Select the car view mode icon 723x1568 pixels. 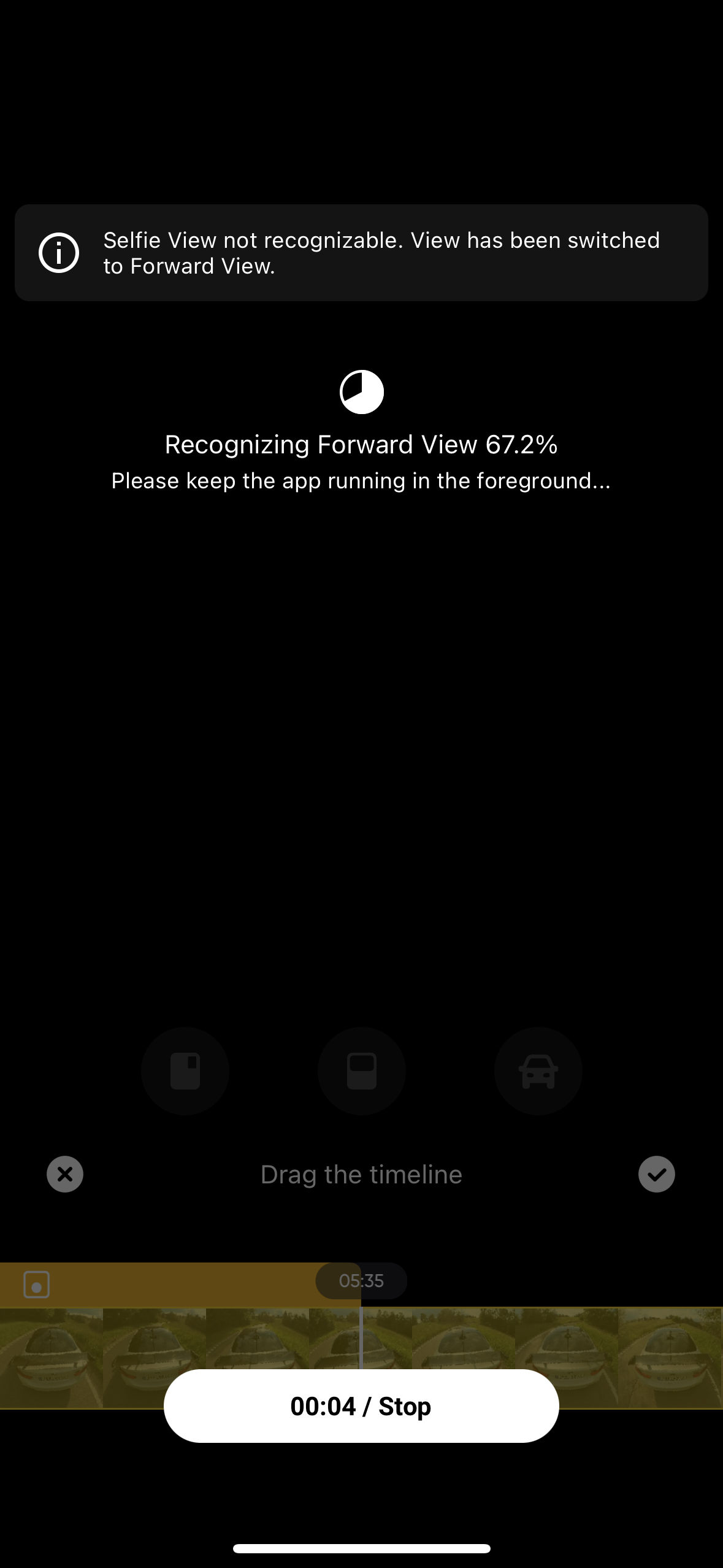(x=538, y=1071)
